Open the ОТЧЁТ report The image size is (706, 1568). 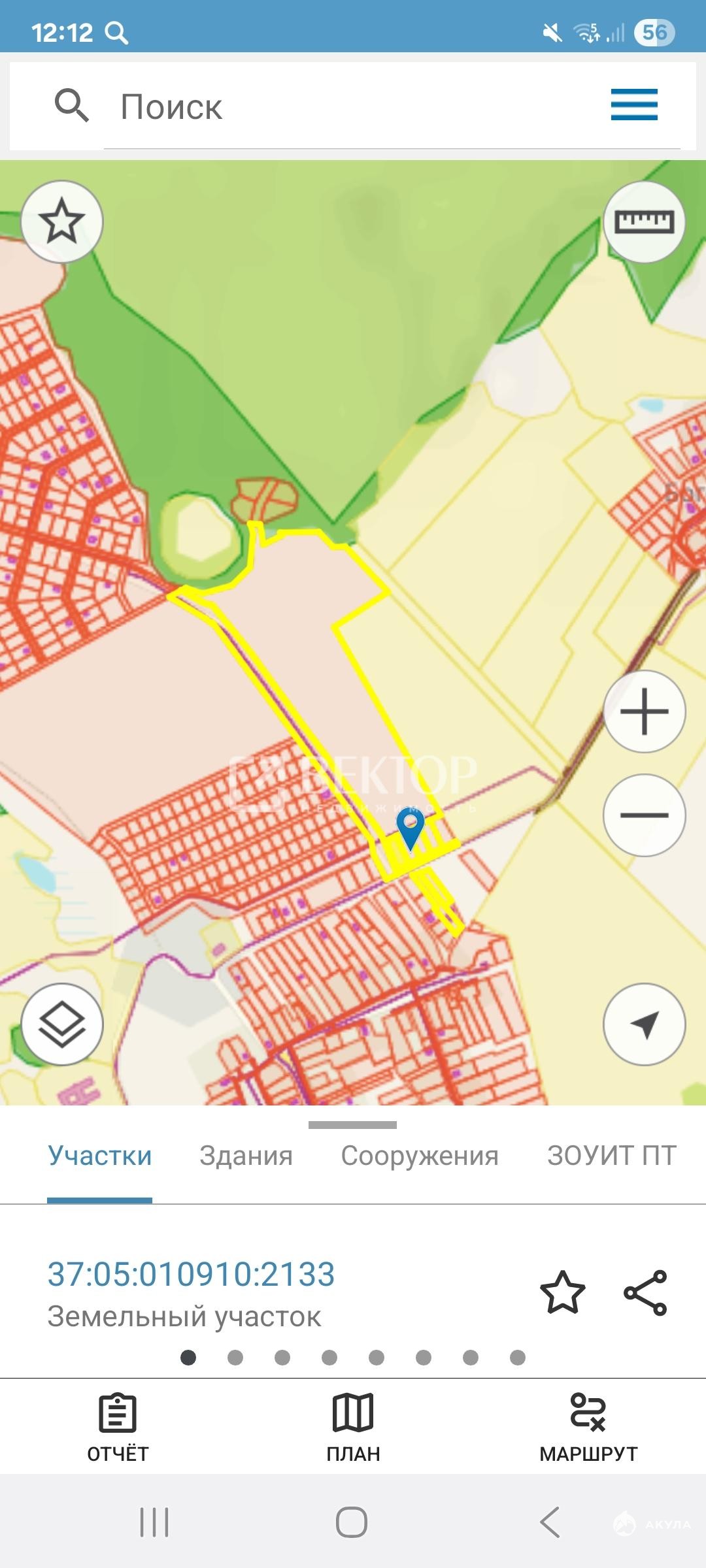coord(118,1428)
